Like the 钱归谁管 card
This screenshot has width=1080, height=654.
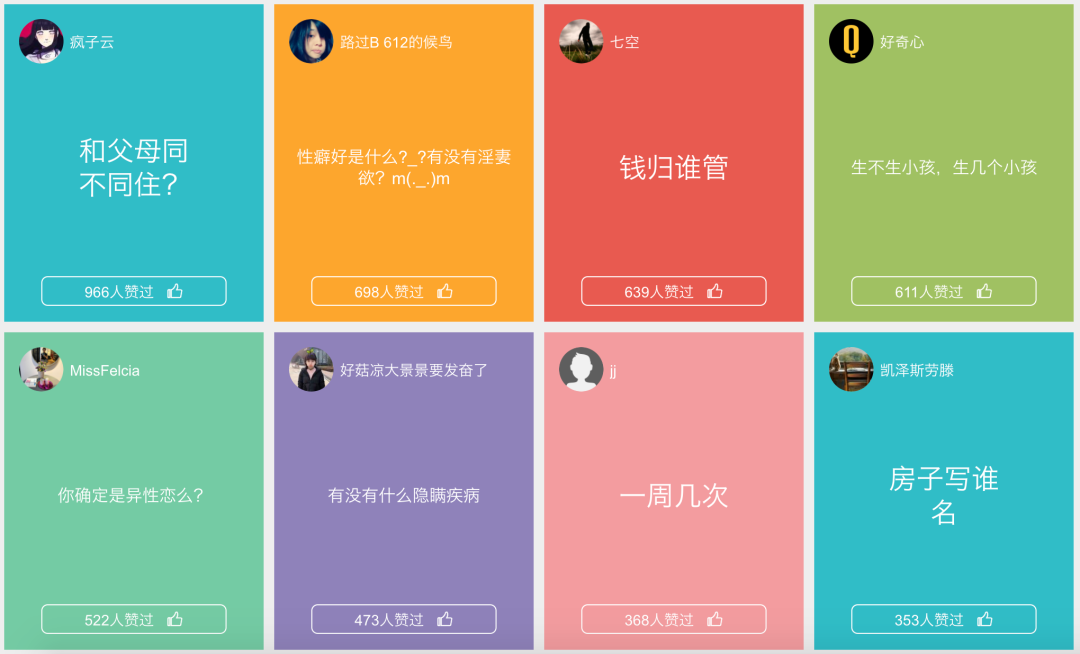click(674, 291)
